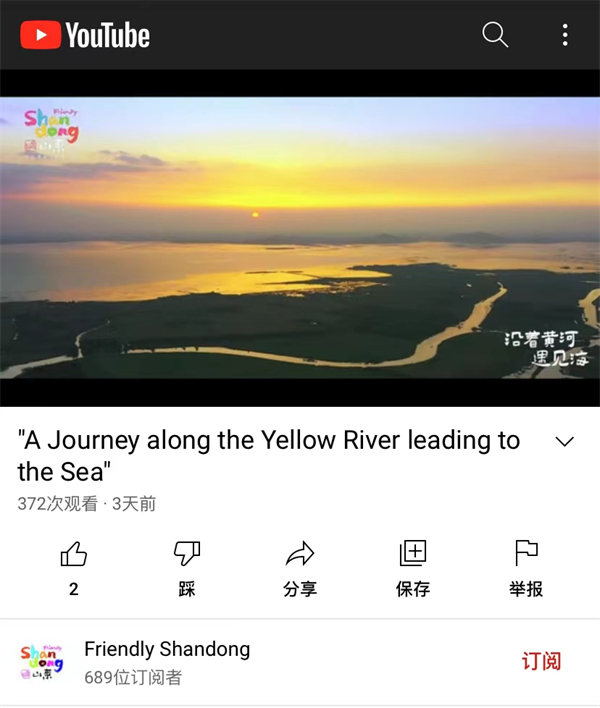Like this video
This screenshot has height=708, width=600.
[x=74, y=569]
